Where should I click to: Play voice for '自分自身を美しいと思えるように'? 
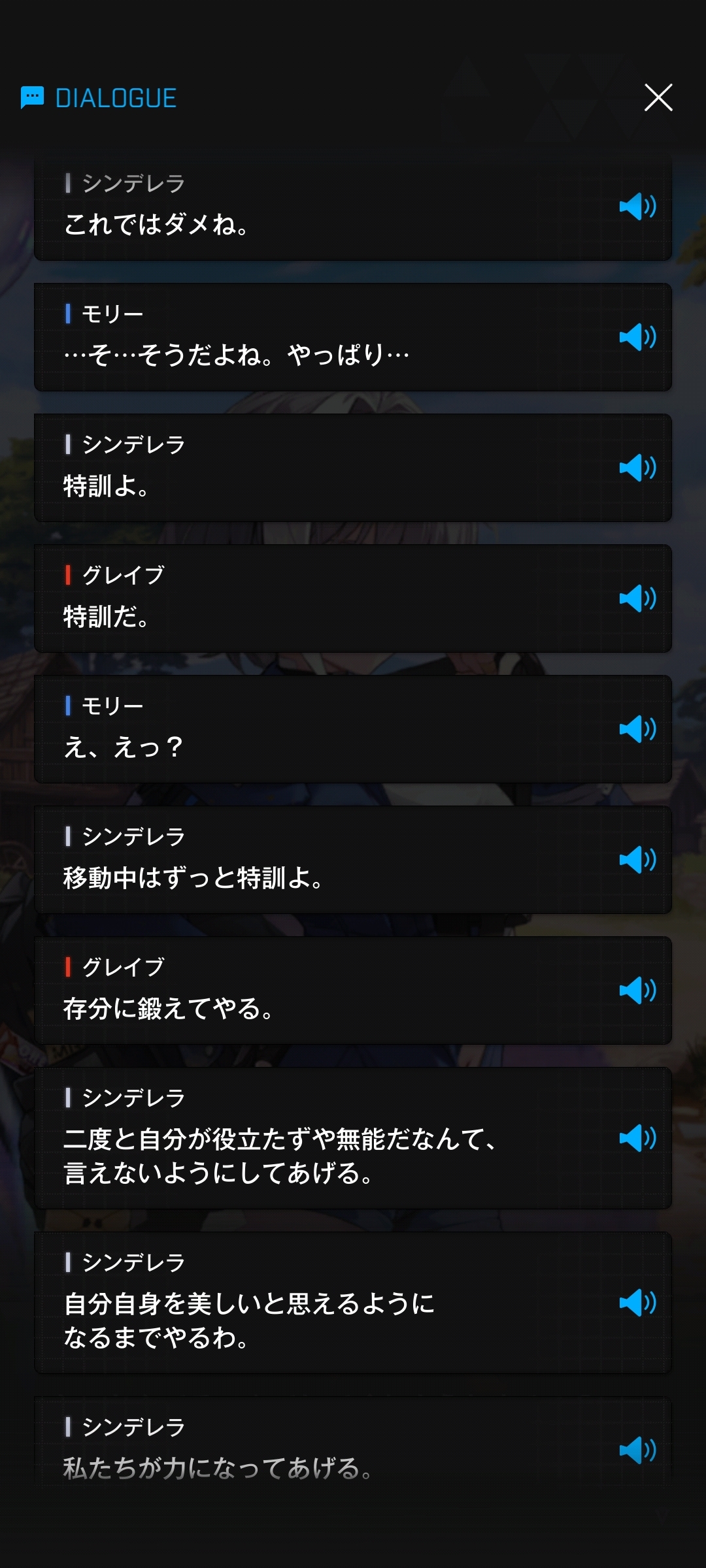637,1303
